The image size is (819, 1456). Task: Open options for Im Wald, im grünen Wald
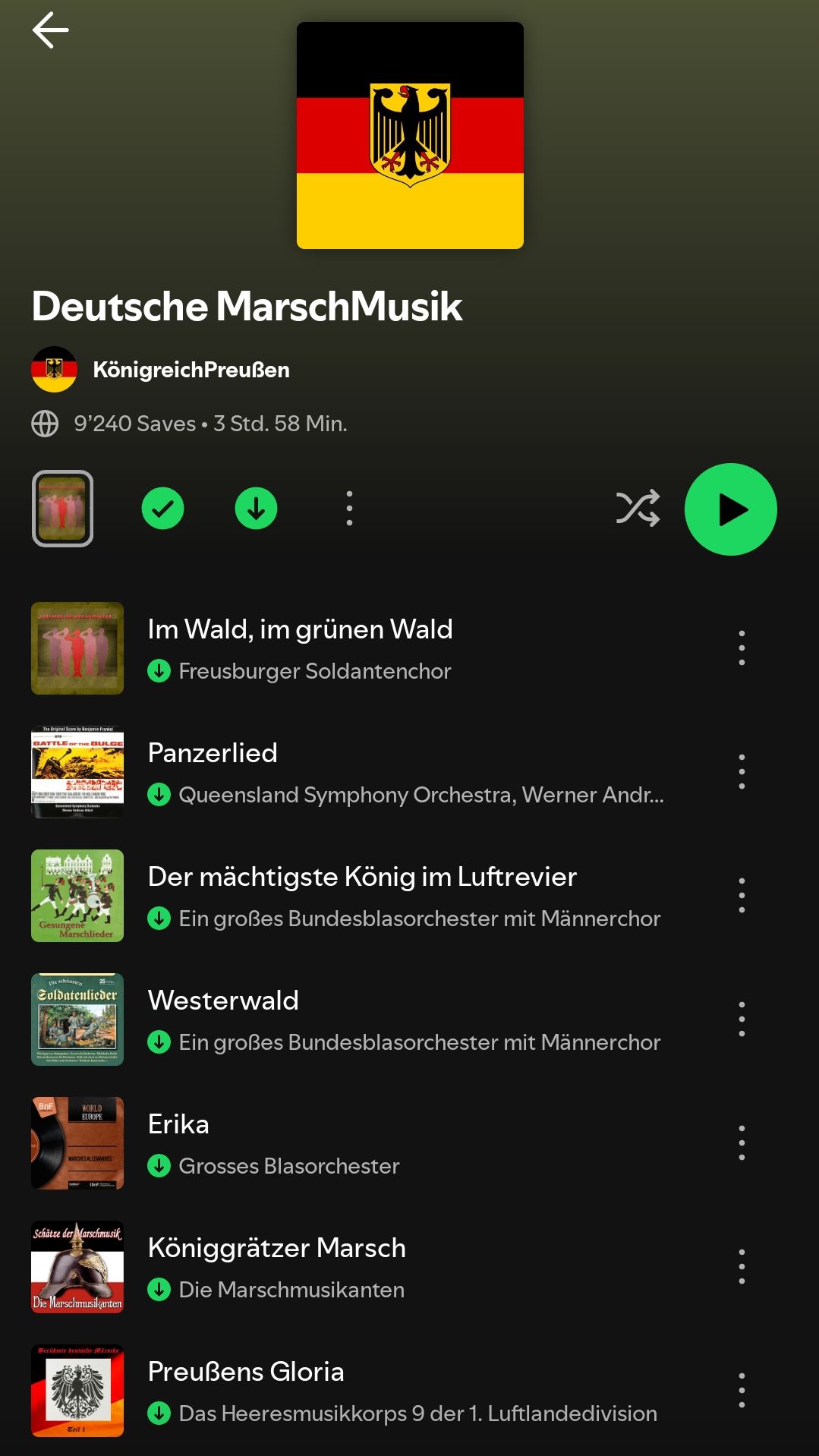tap(742, 648)
